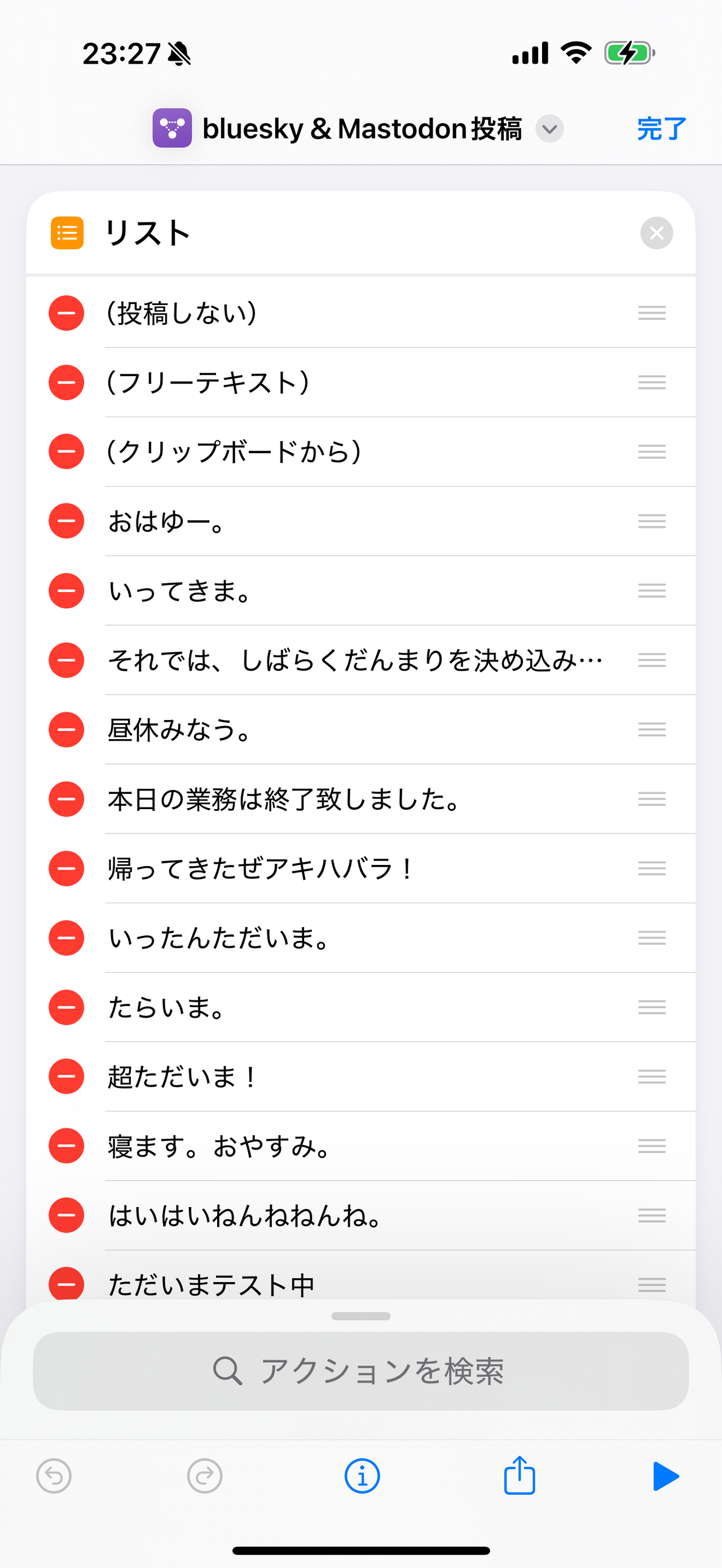
Task: Tap the reorder handle beside （フリーテキスト）
Action: click(651, 382)
